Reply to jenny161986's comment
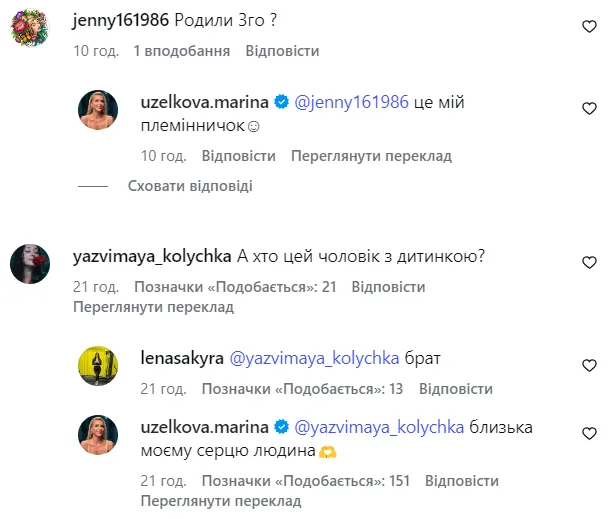The image size is (608, 519). point(282,50)
